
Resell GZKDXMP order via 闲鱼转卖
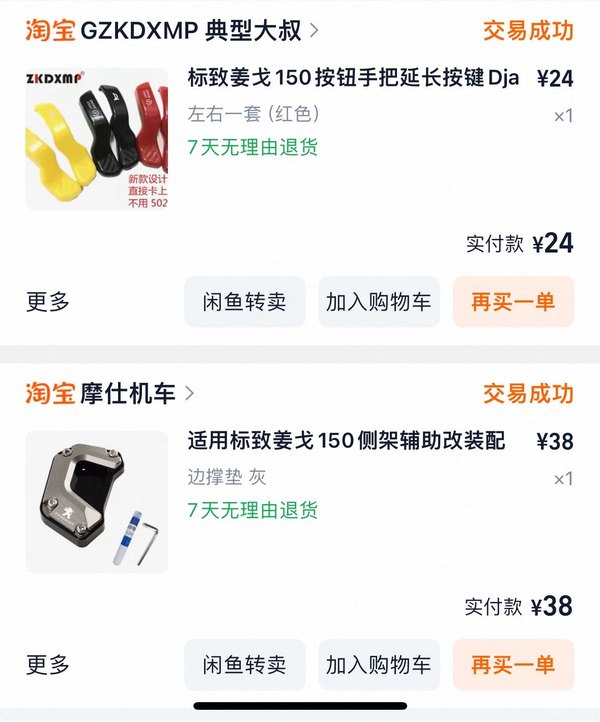coord(245,302)
